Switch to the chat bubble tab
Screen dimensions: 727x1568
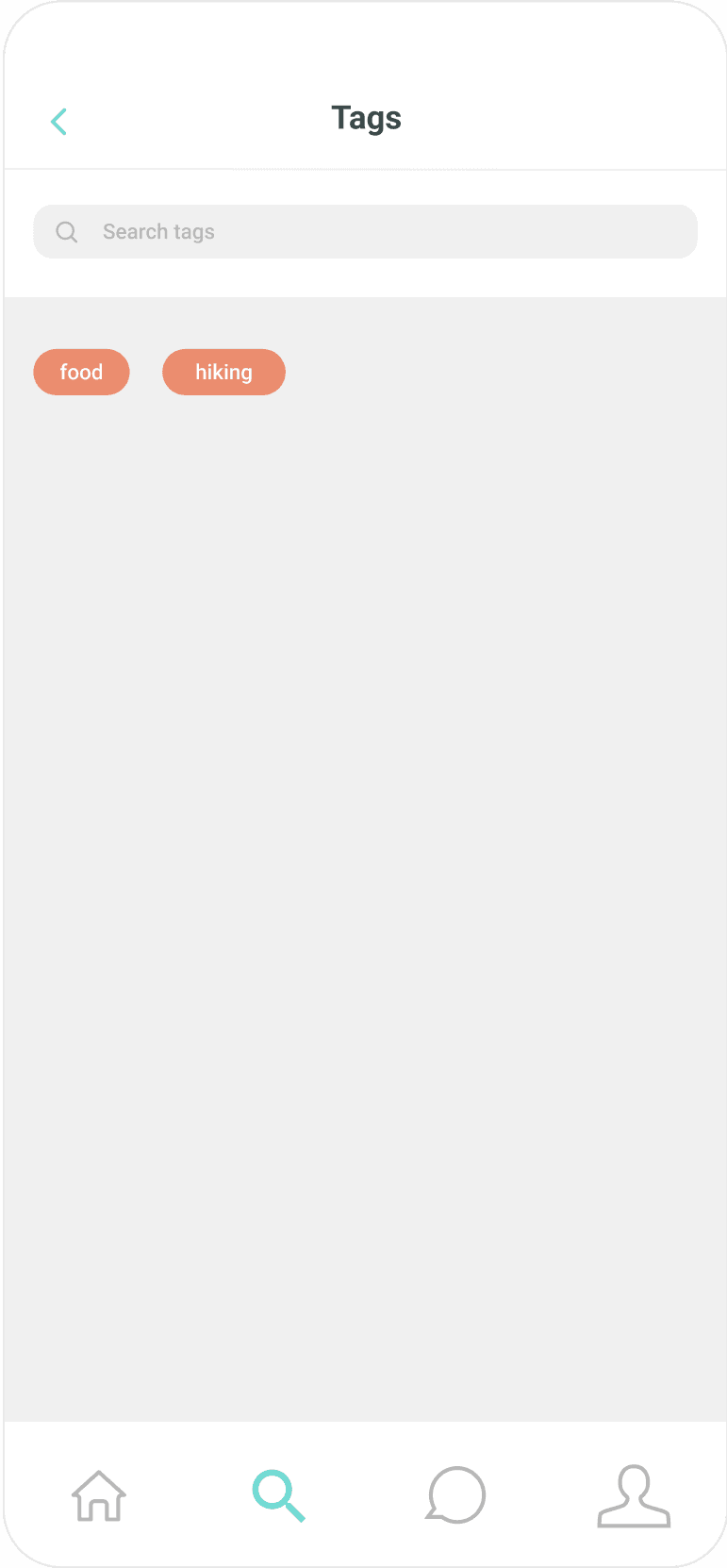point(455,1494)
